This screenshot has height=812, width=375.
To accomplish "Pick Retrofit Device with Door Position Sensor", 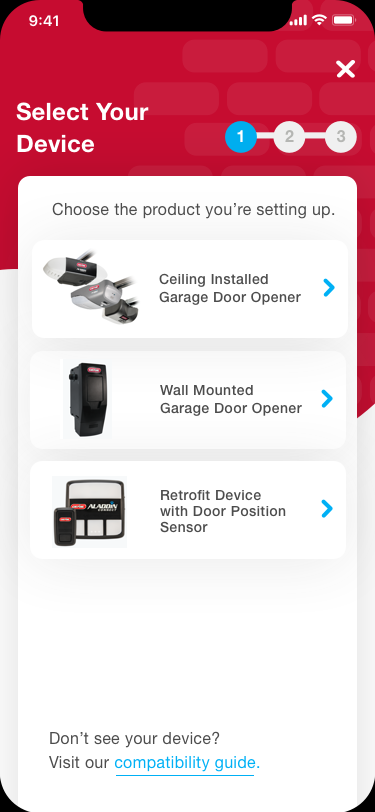I will [188, 510].
